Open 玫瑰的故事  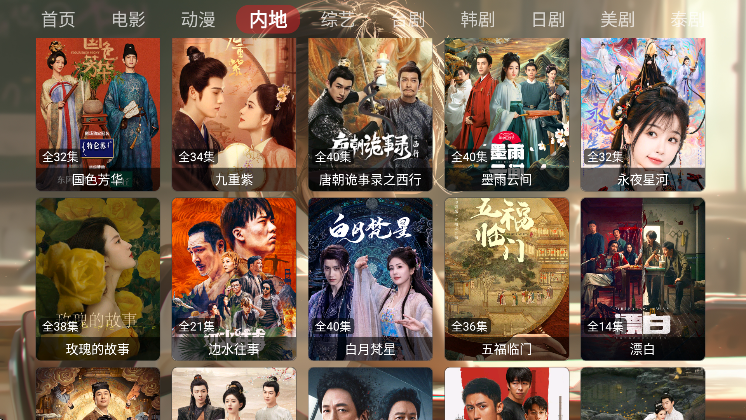97,278
